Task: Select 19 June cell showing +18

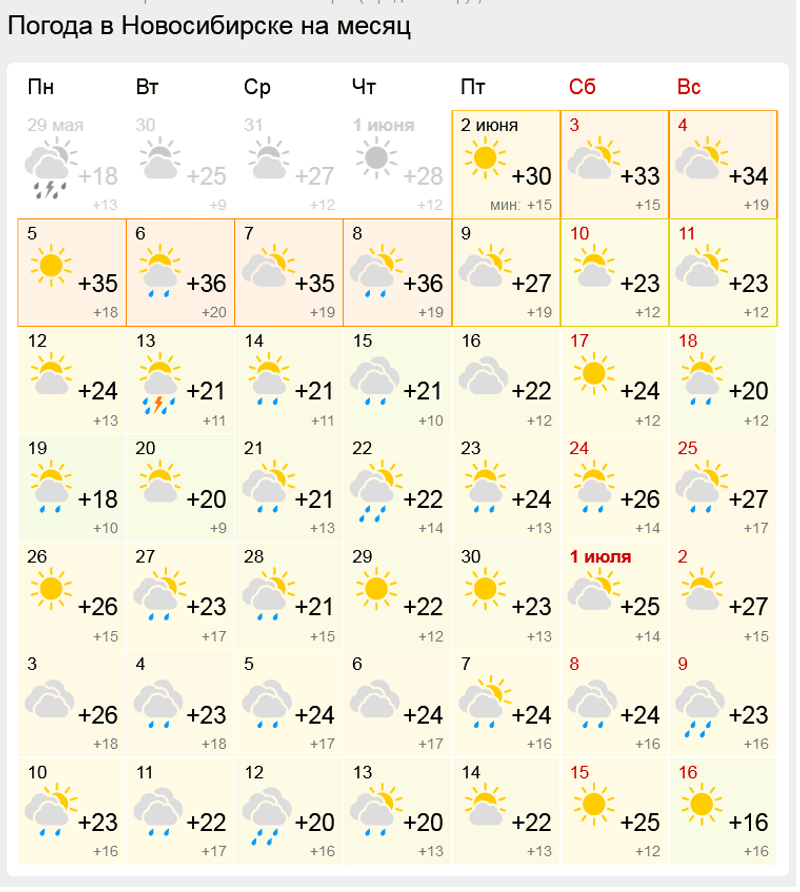Action: 71,488
